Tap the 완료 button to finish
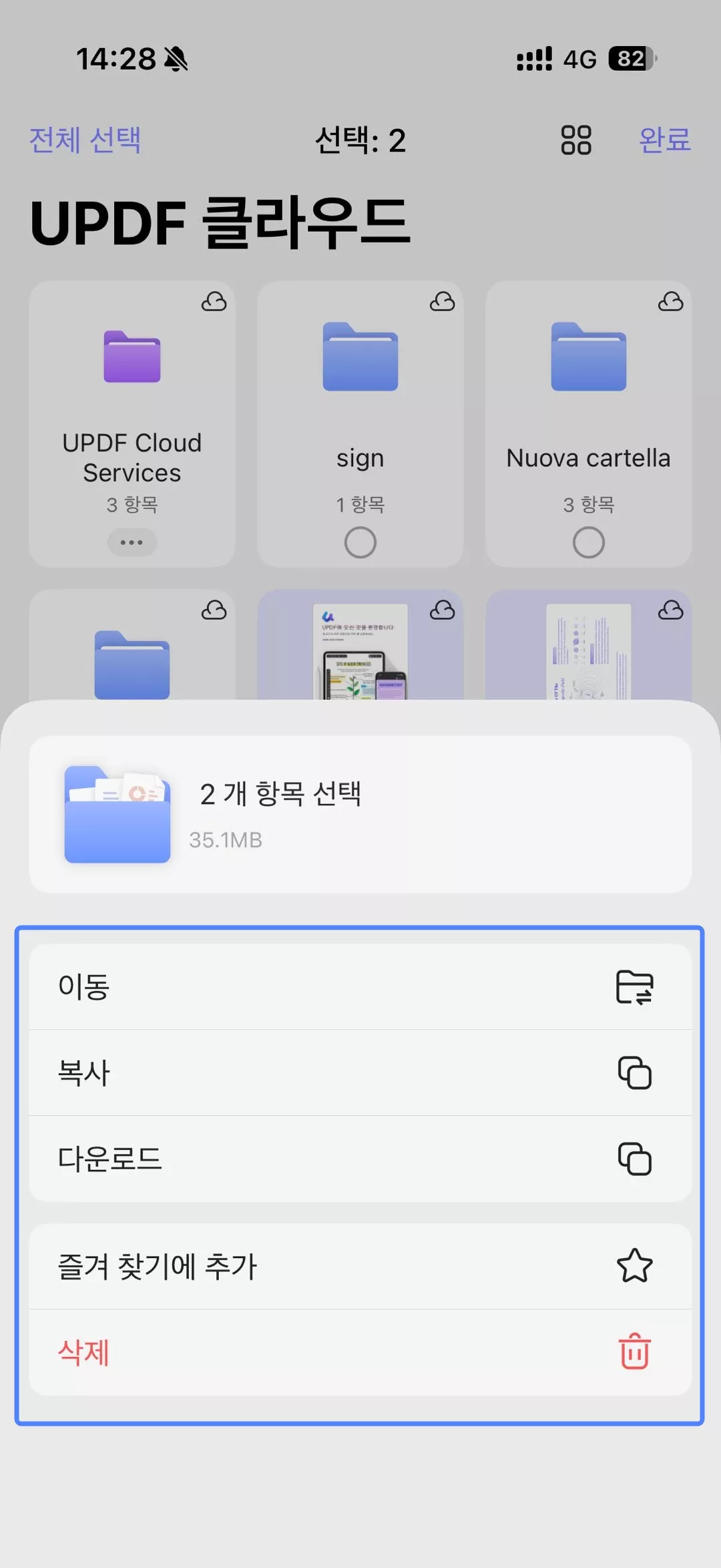 coord(664,141)
